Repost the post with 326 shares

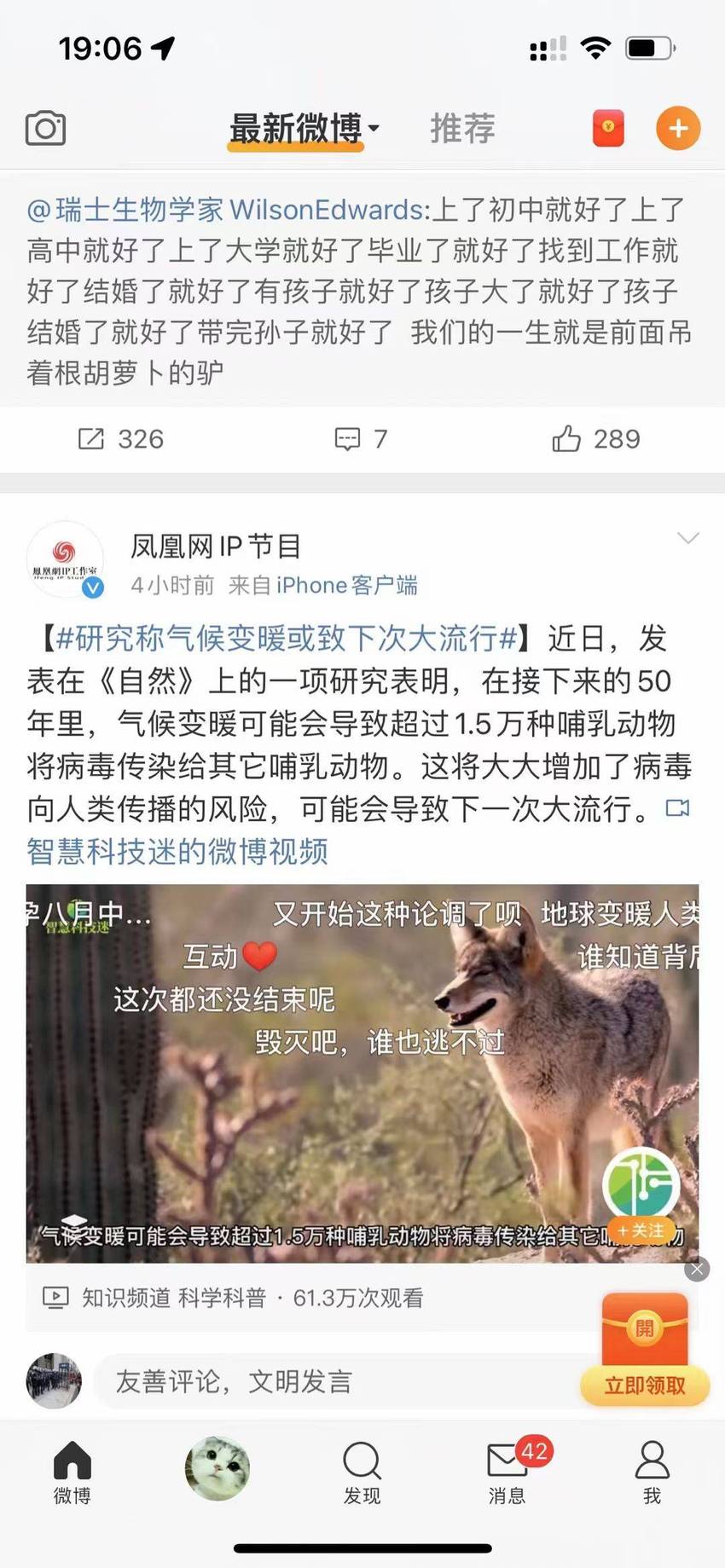pyautogui.click(x=120, y=439)
